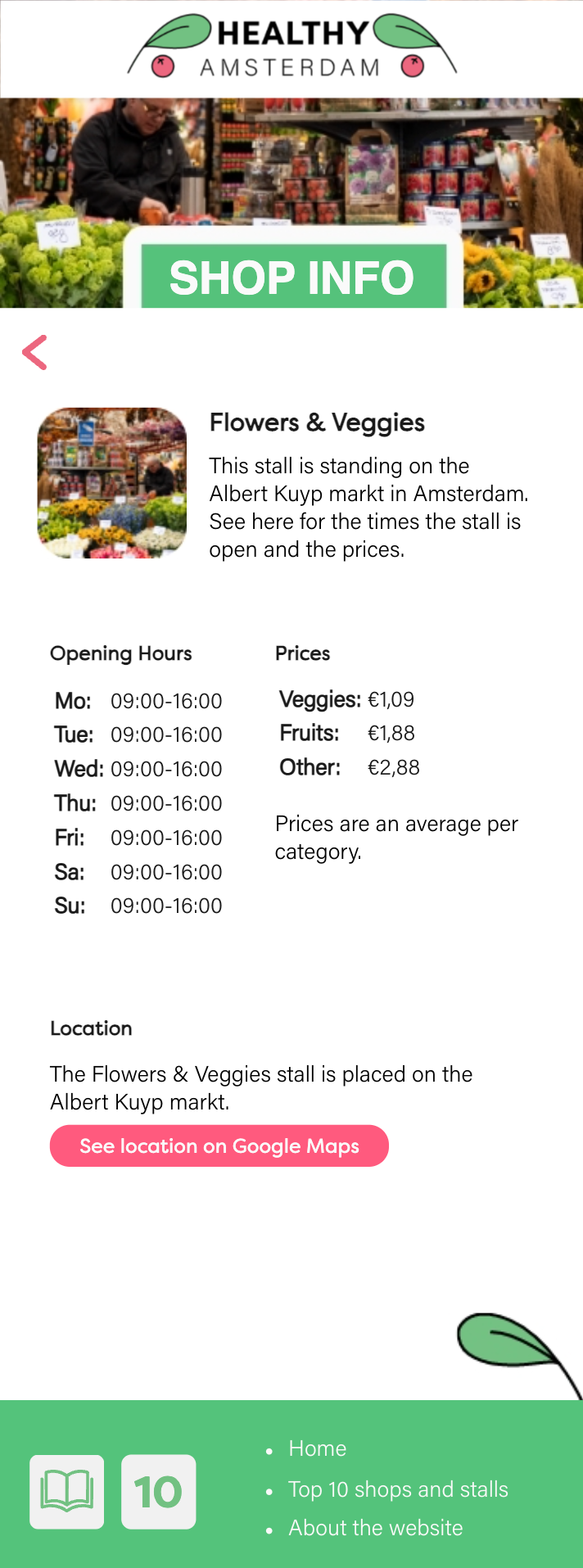See location on Google Maps
Image resolution: width=583 pixels, height=1568 pixels.
coord(219,1145)
